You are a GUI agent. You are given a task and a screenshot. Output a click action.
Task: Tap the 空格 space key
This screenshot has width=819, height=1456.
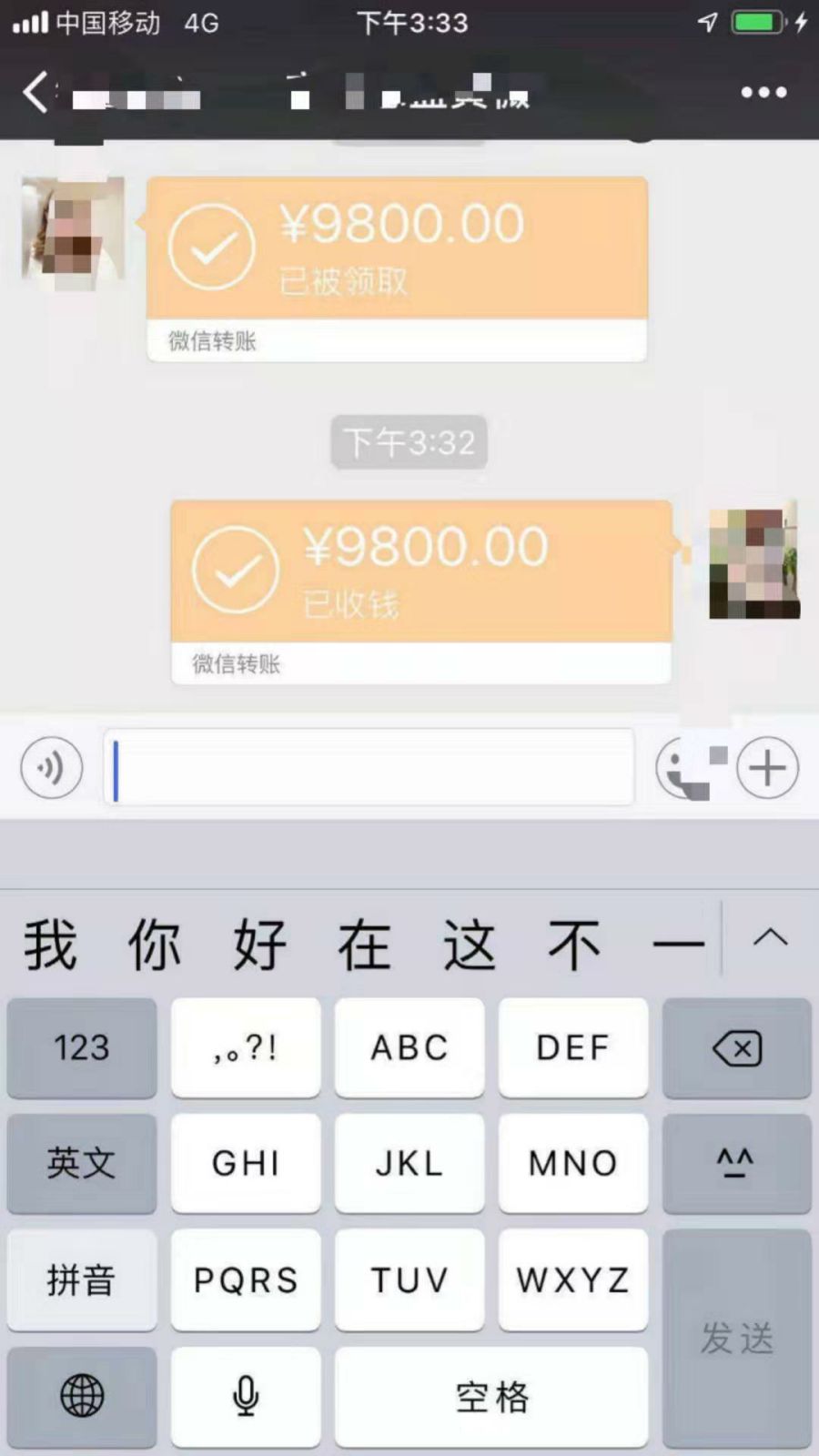click(491, 1396)
